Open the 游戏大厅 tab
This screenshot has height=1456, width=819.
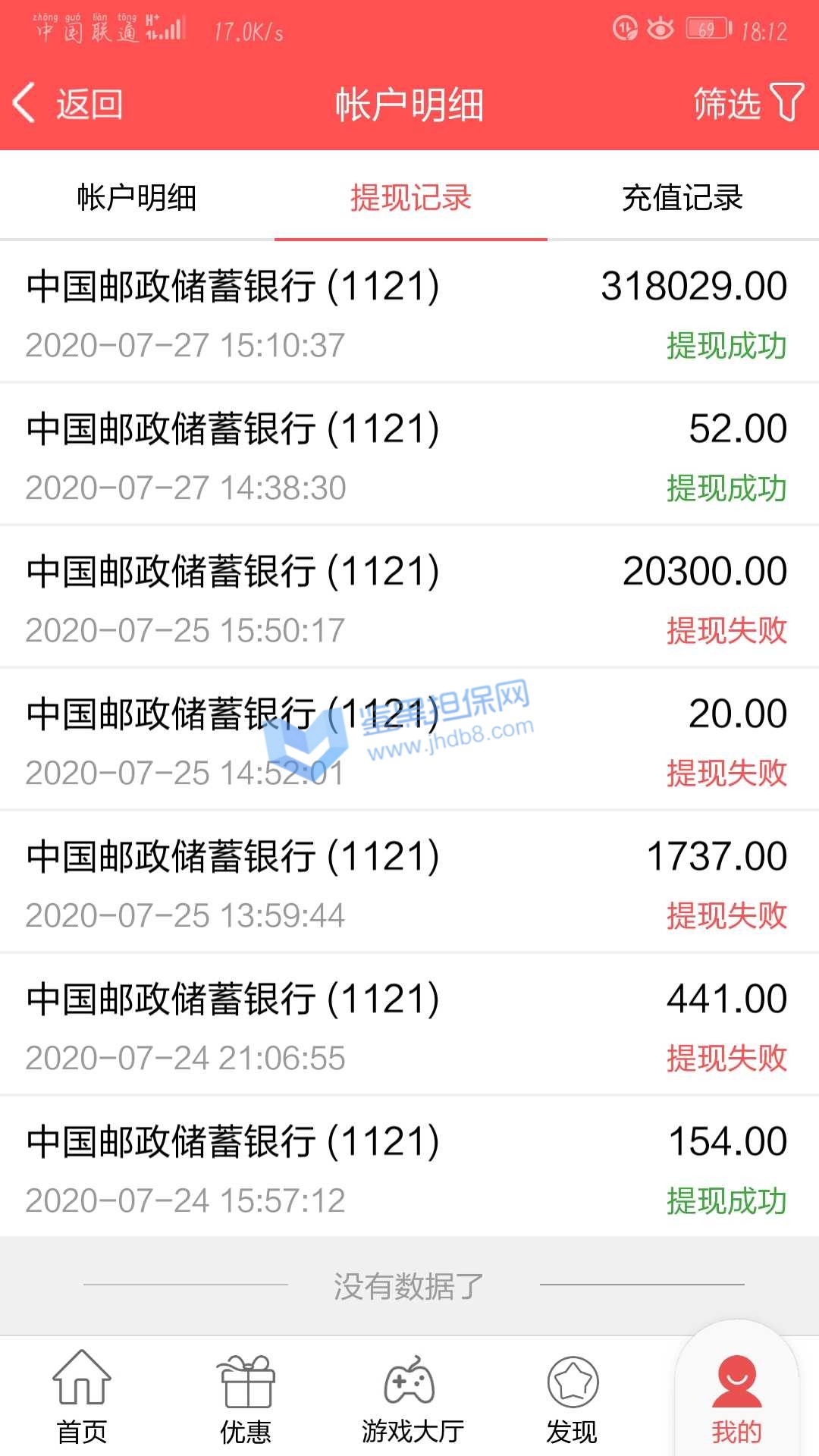412,1397
